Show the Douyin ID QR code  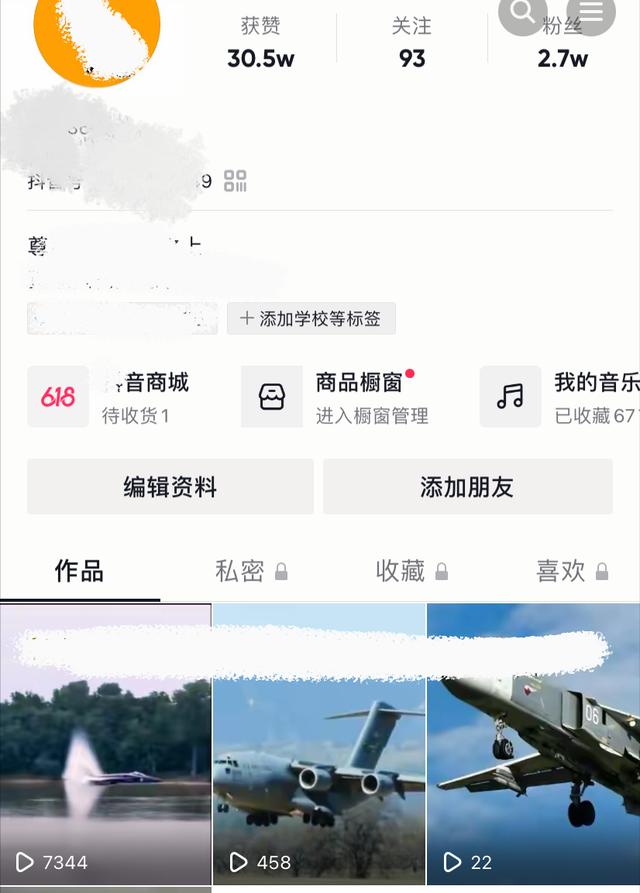tap(235, 181)
